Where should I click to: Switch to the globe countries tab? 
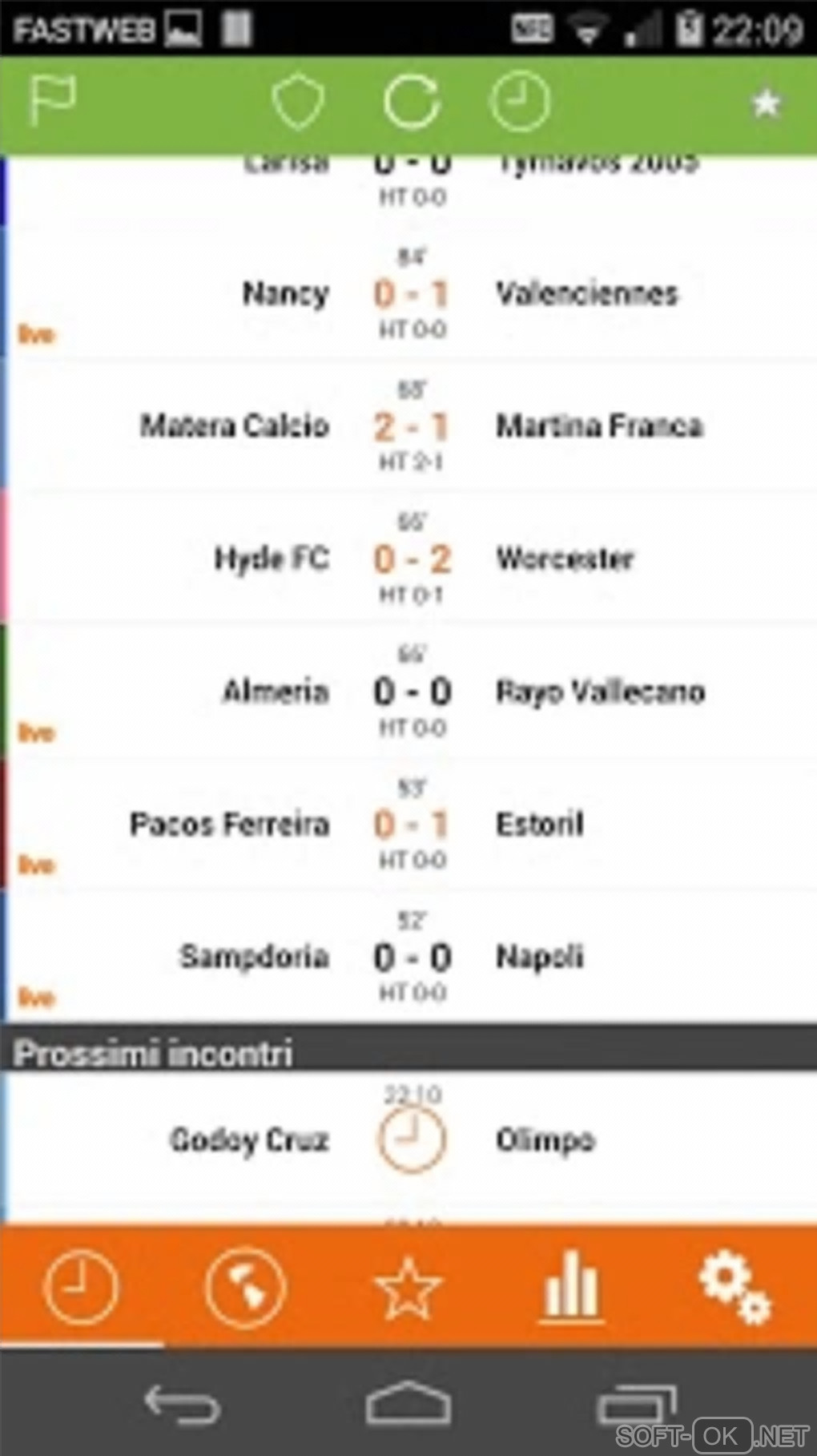(x=245, y=1287)
